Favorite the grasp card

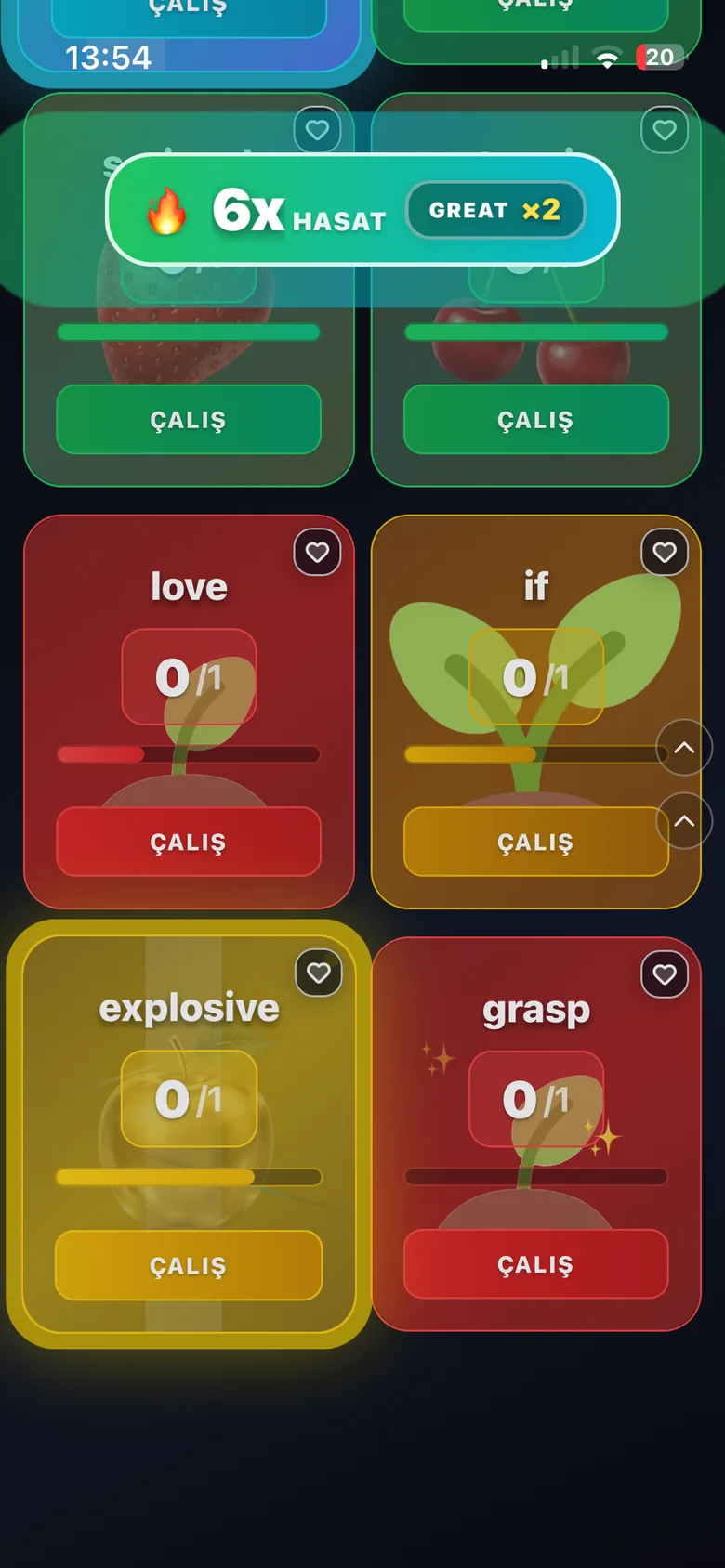pos(665,974)
